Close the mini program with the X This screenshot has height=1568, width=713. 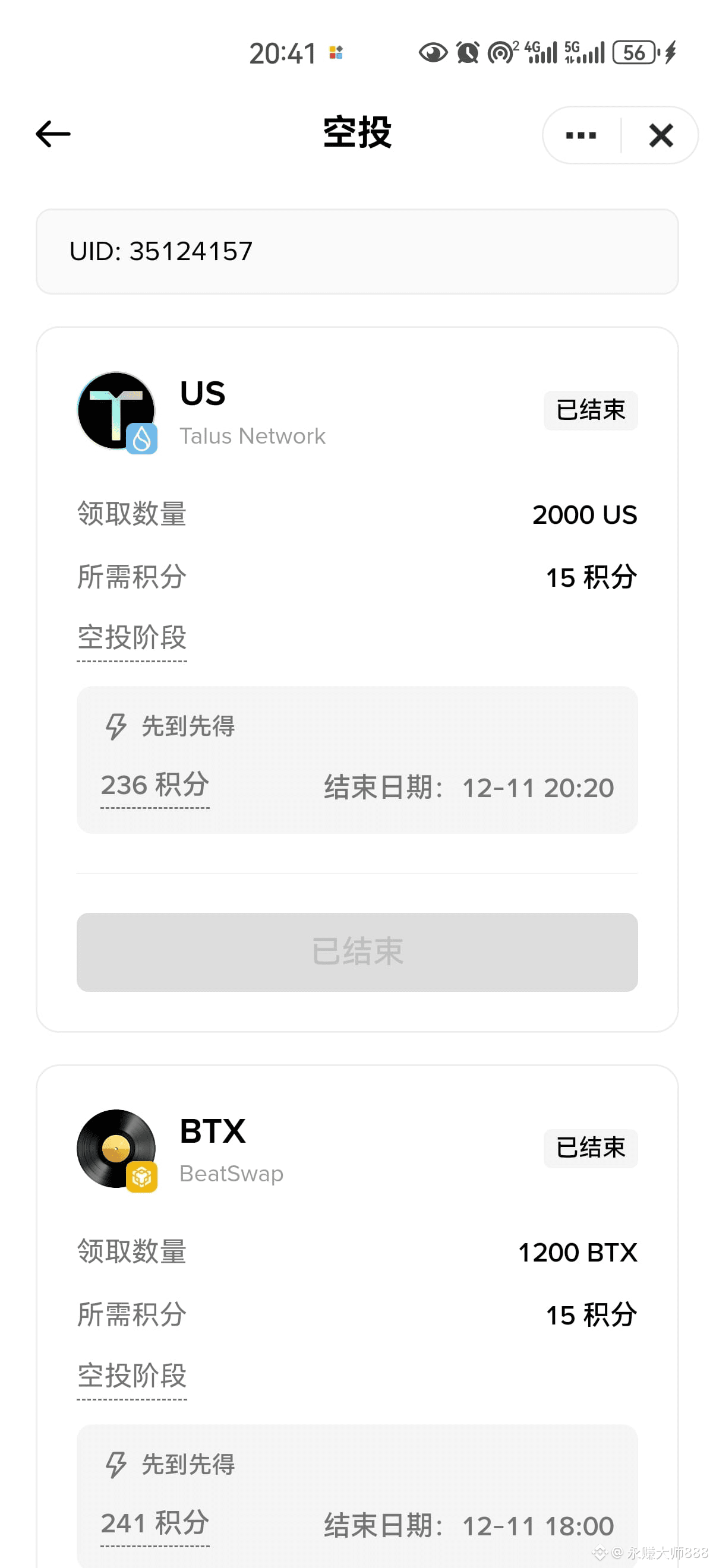point(661,135)
